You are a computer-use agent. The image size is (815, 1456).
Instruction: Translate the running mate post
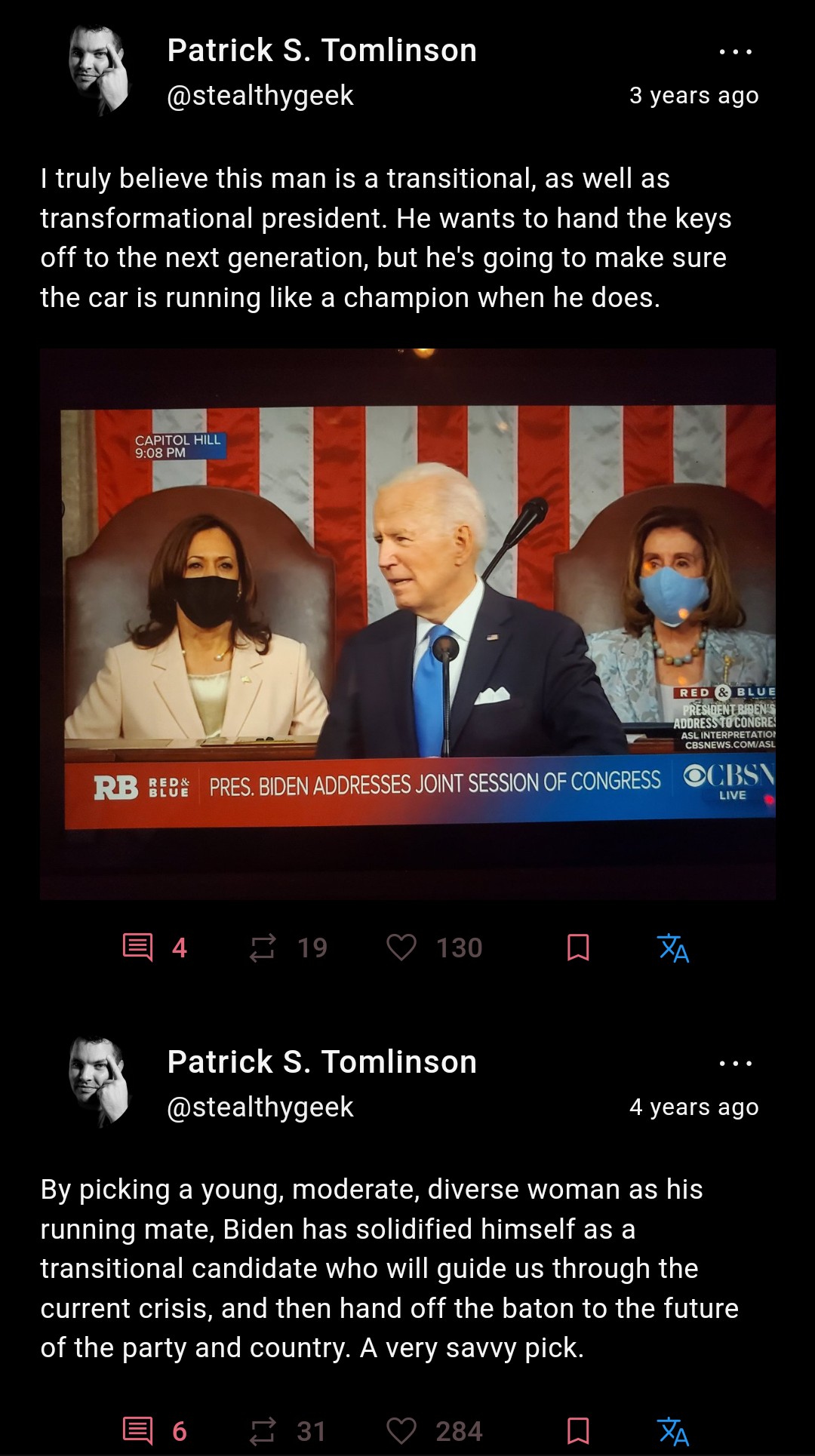click(673, 1431)
